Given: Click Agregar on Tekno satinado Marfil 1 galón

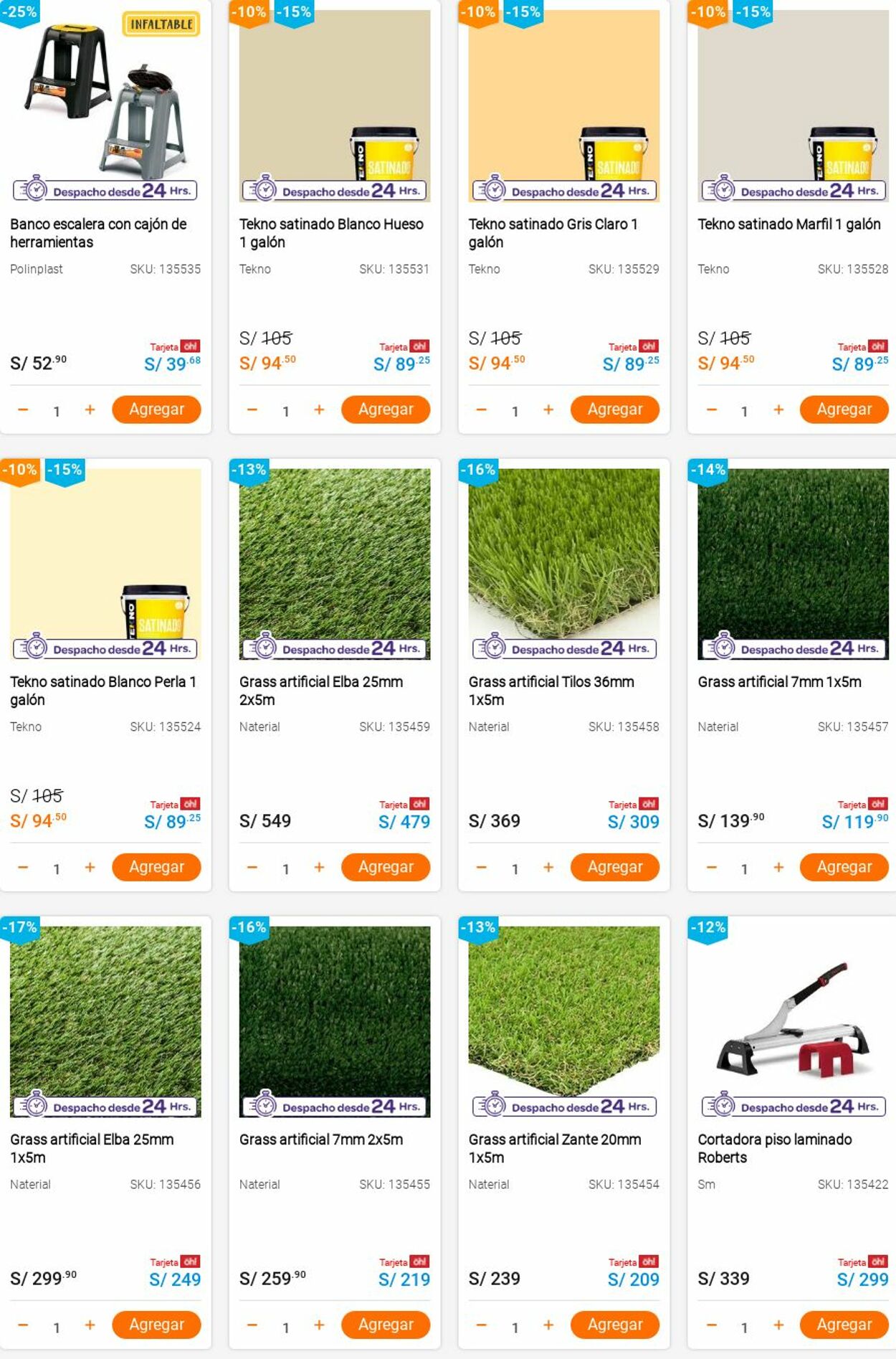Looking at the screenshot, I should [844, 409].
